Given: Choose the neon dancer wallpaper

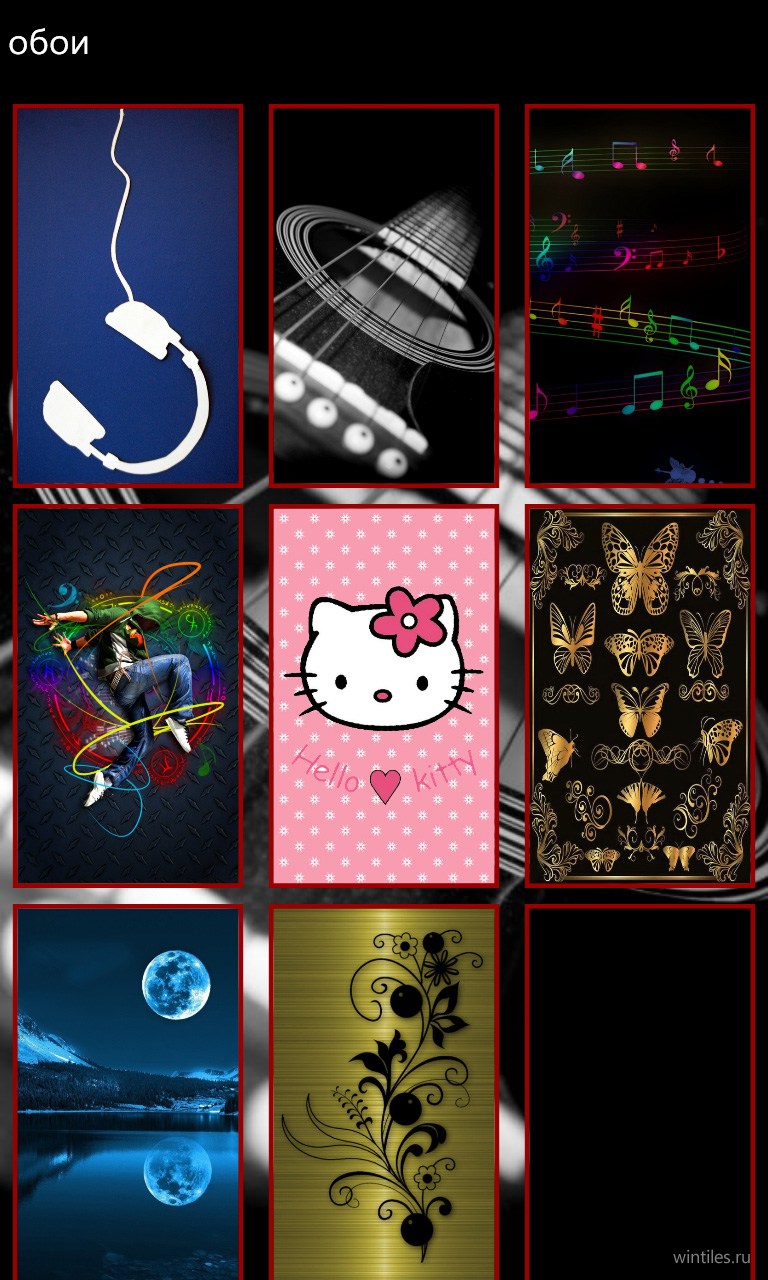Looking at the screenshot, I should [128, 696].
